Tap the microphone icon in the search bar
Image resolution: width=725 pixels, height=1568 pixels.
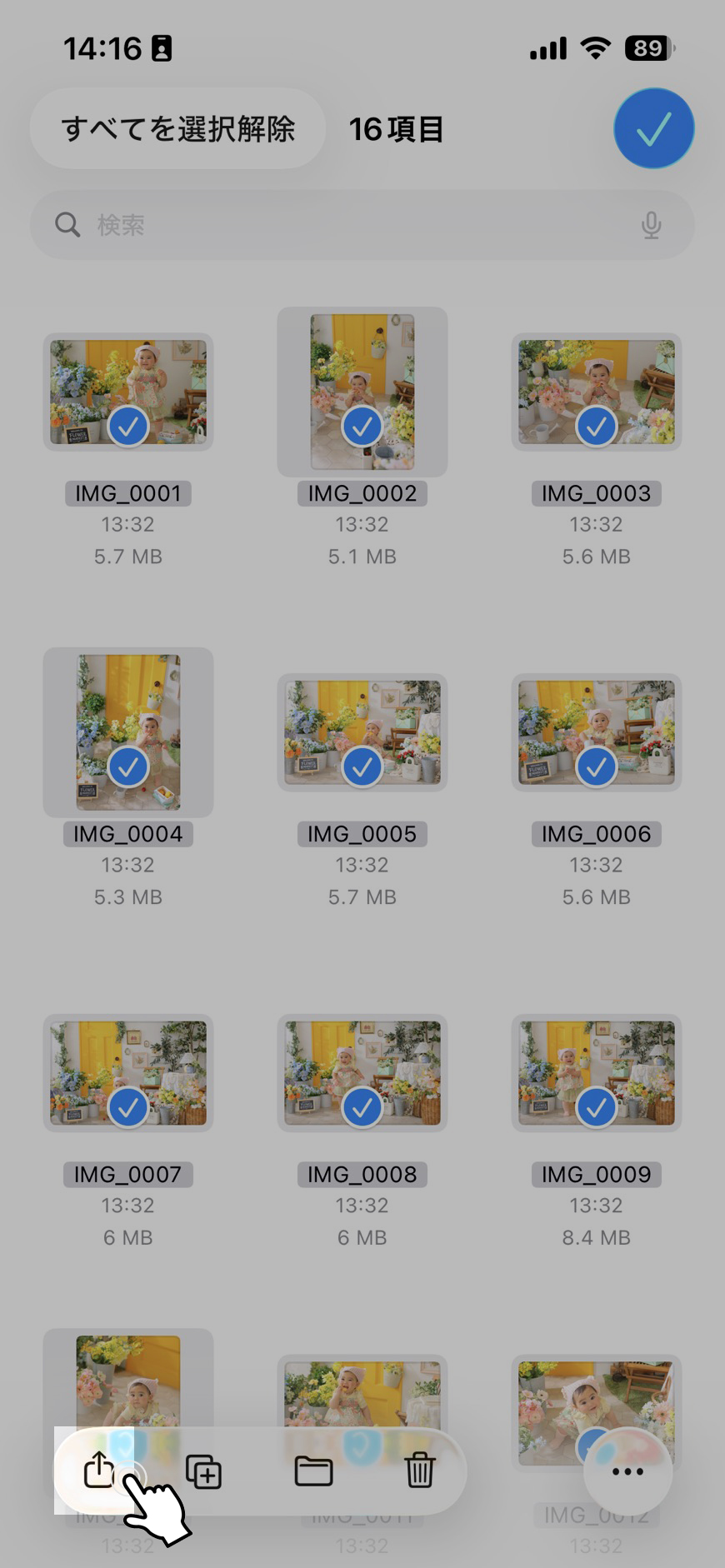point(651,225)
